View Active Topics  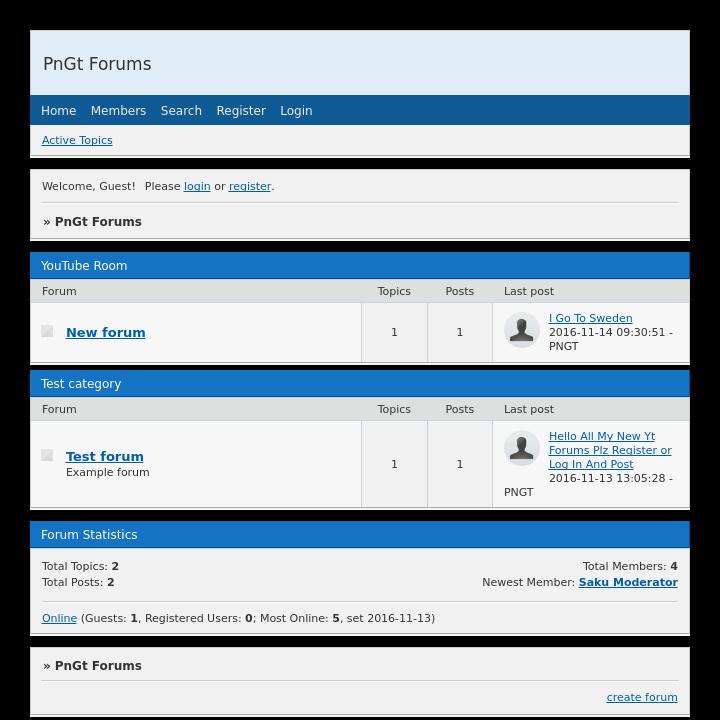(x=77, y=140)
